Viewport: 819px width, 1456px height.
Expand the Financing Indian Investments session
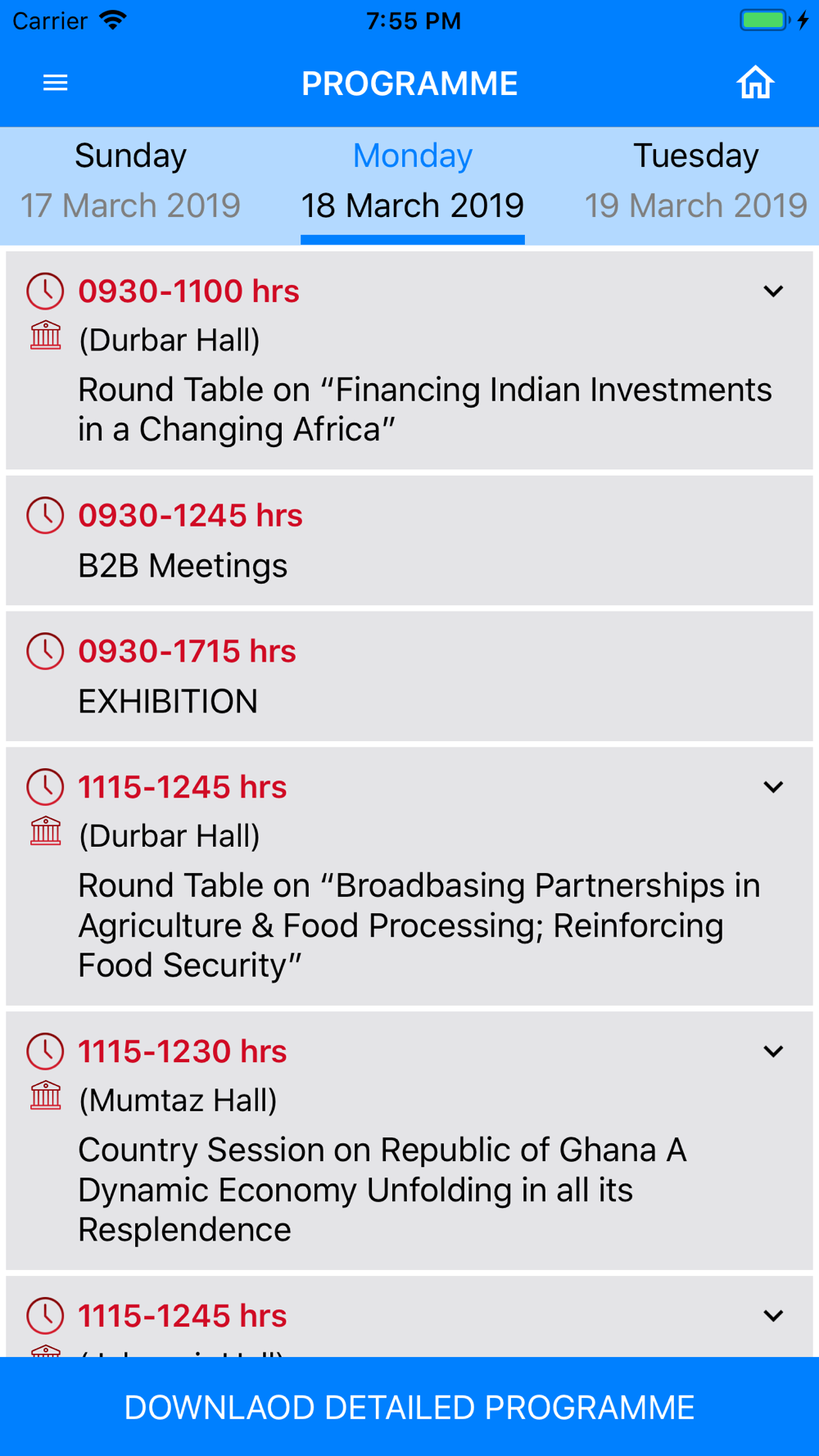773,291
